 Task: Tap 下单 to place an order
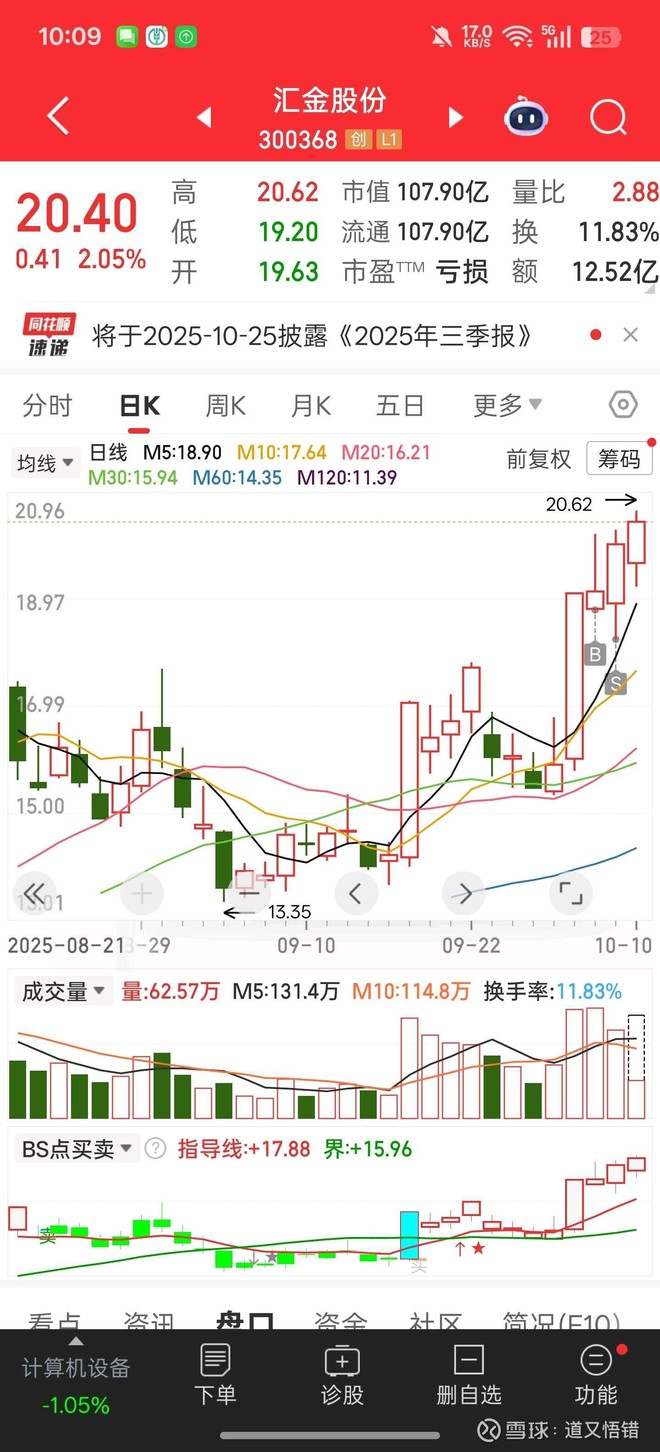(215, 1375)
